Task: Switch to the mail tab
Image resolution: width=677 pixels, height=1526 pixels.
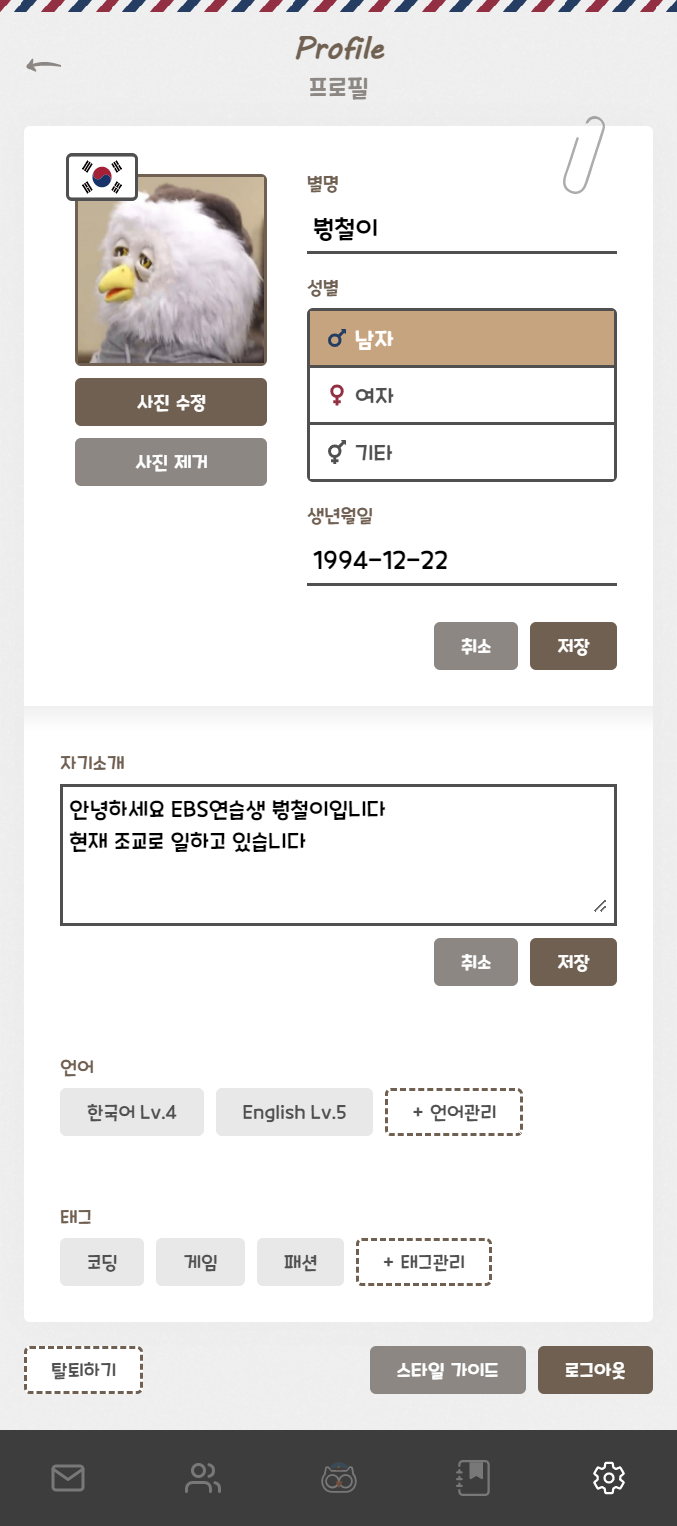Action: point(68,1477)
